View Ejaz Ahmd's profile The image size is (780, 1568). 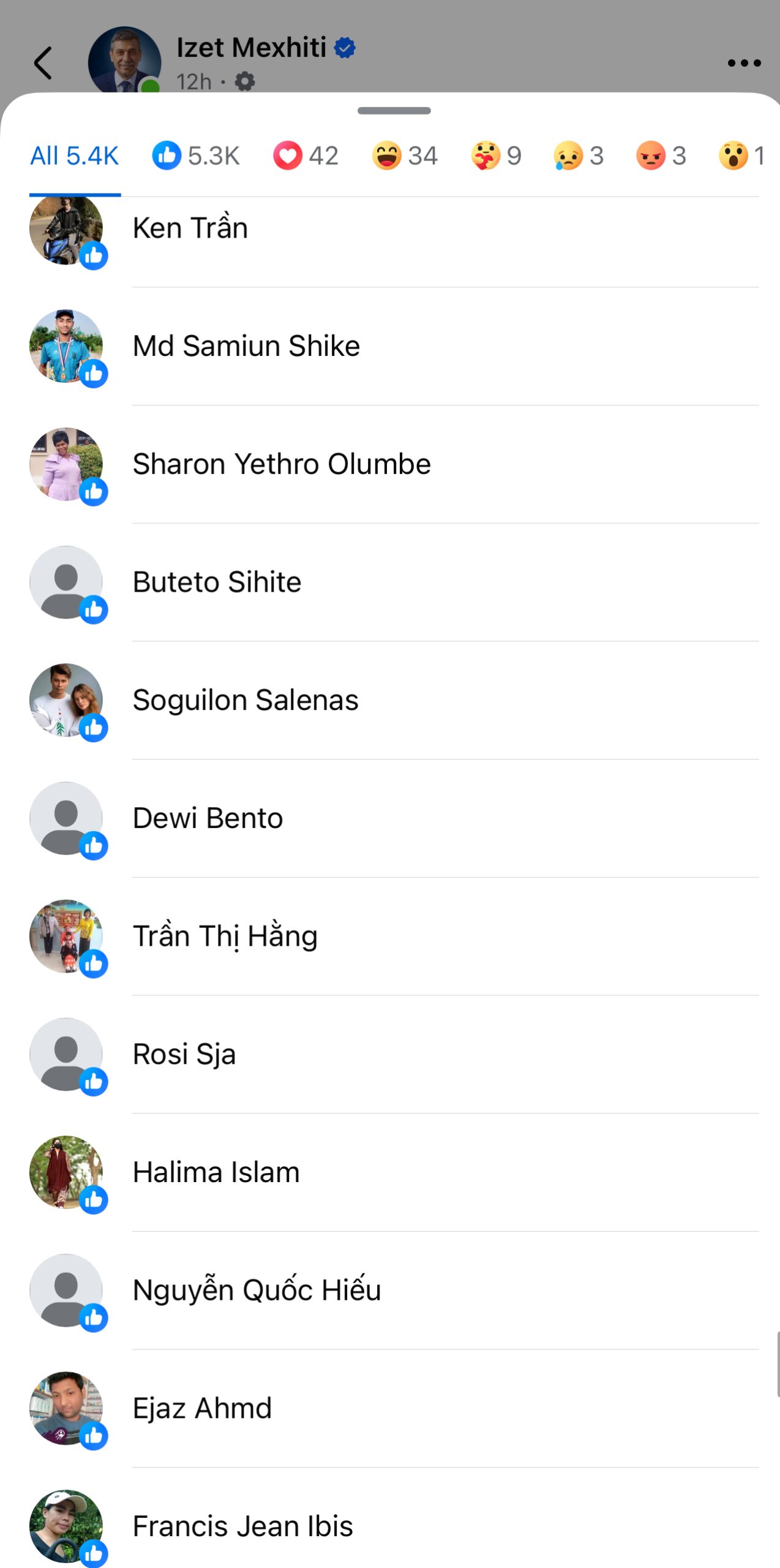202,1408
